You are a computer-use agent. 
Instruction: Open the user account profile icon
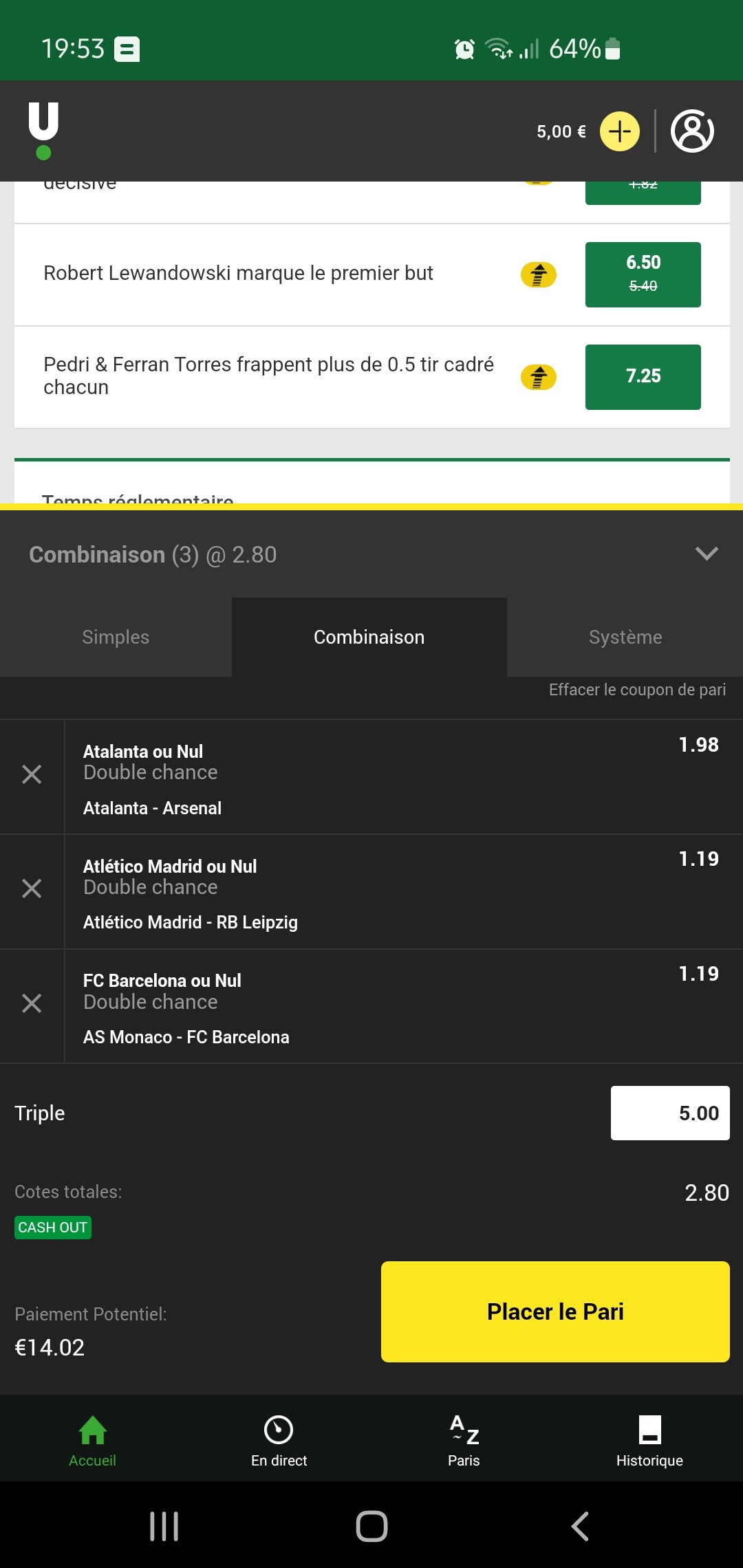click(692, 131)
